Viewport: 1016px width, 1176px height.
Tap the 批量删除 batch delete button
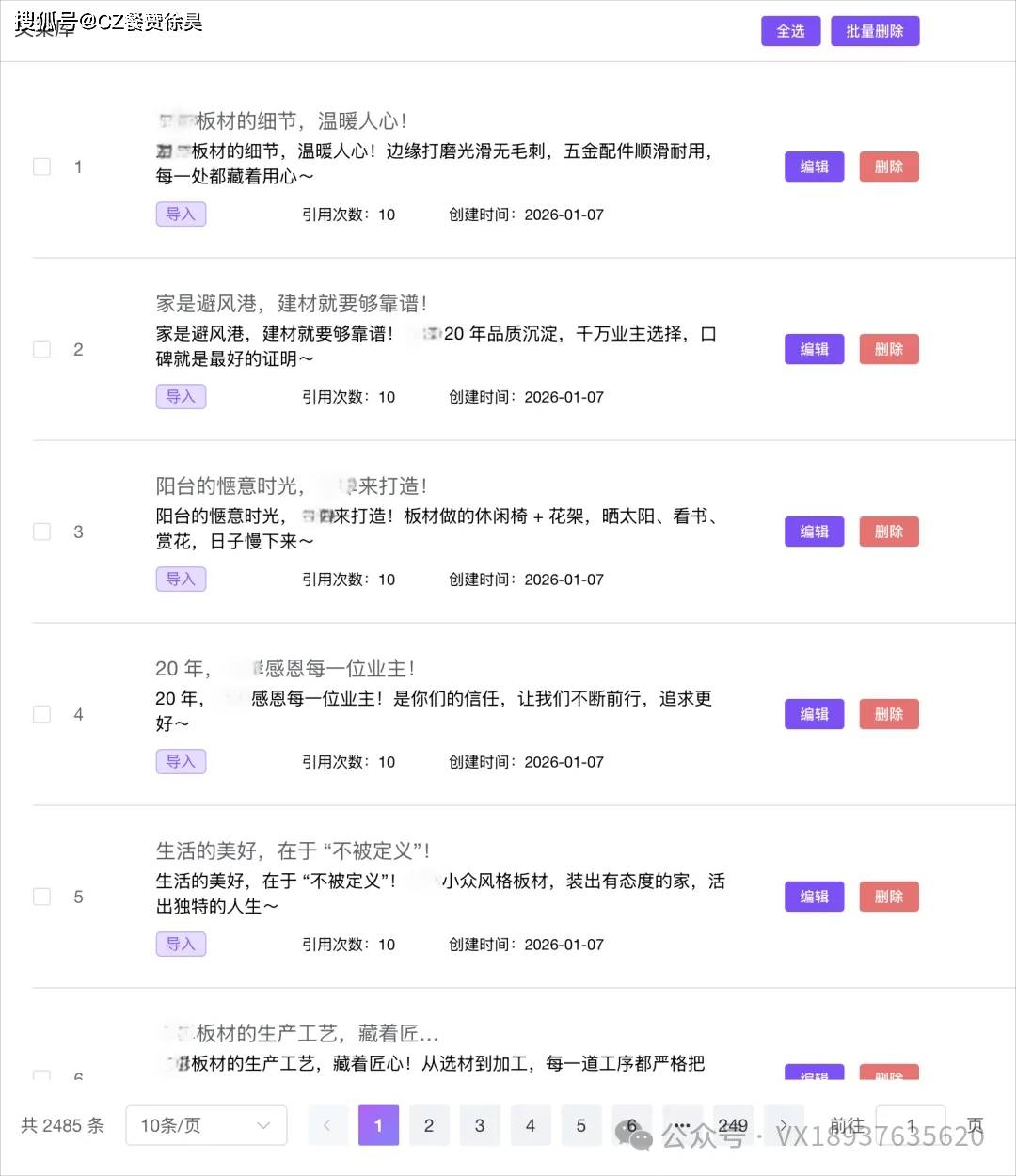point(874,31)
